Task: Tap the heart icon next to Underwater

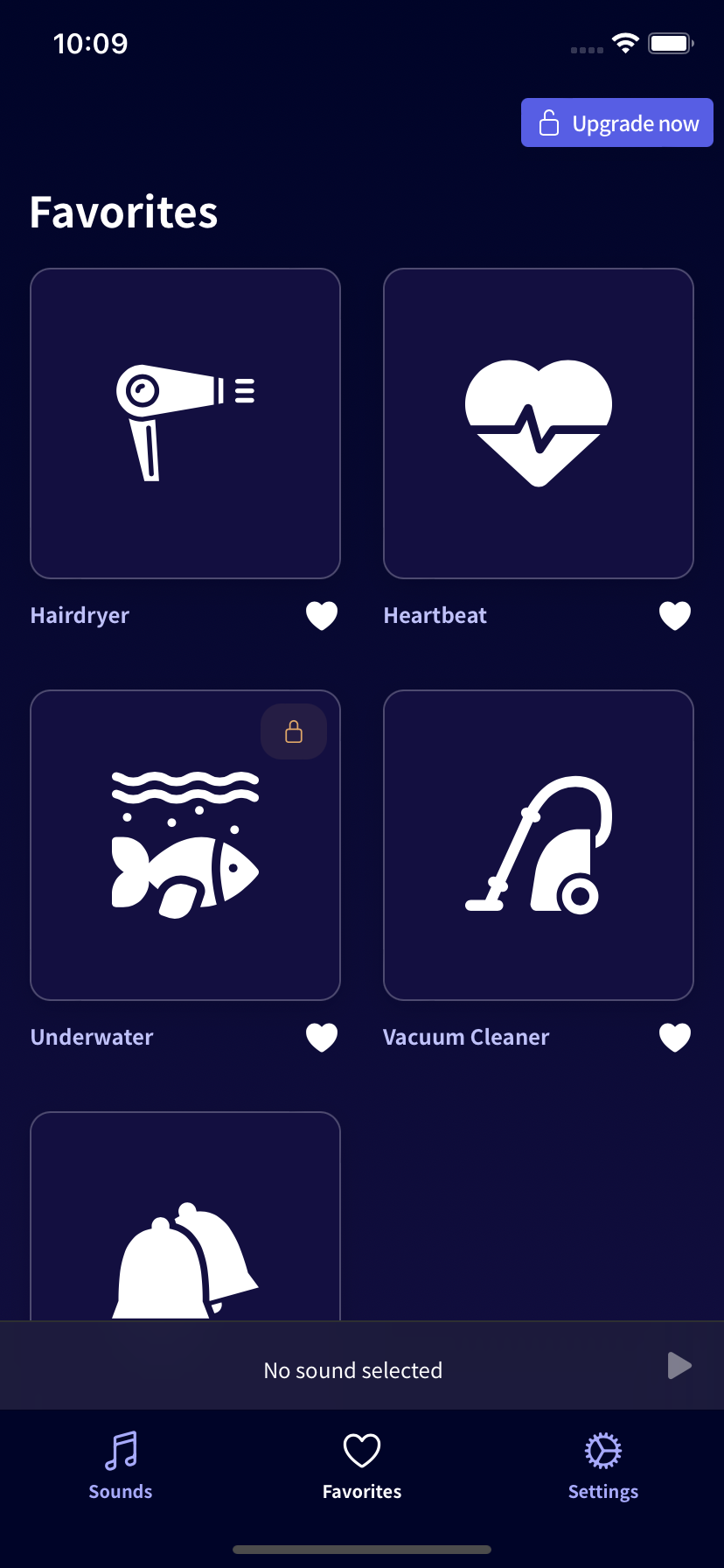Action: pyautogui.click(x=322, y=1038)
